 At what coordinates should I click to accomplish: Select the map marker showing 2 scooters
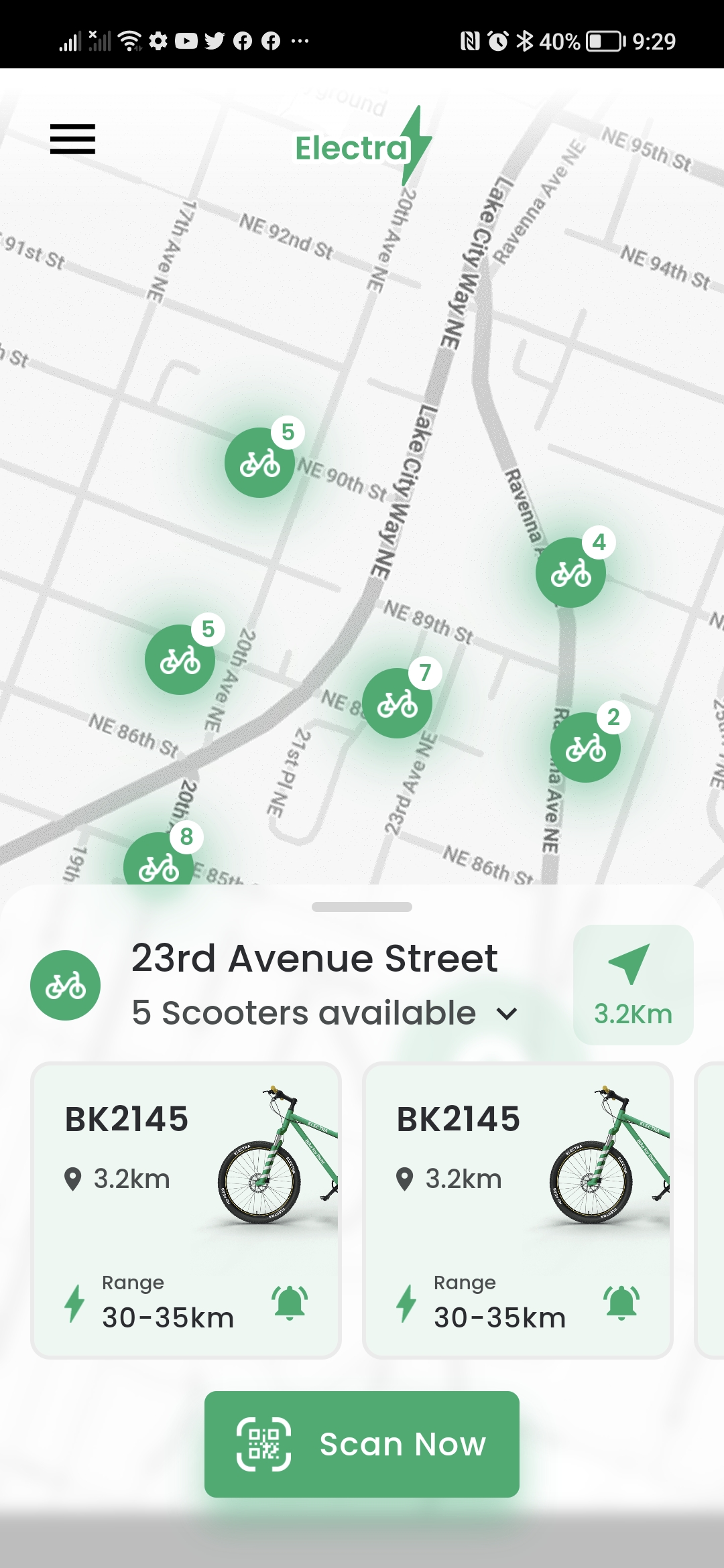coord(585,747)
